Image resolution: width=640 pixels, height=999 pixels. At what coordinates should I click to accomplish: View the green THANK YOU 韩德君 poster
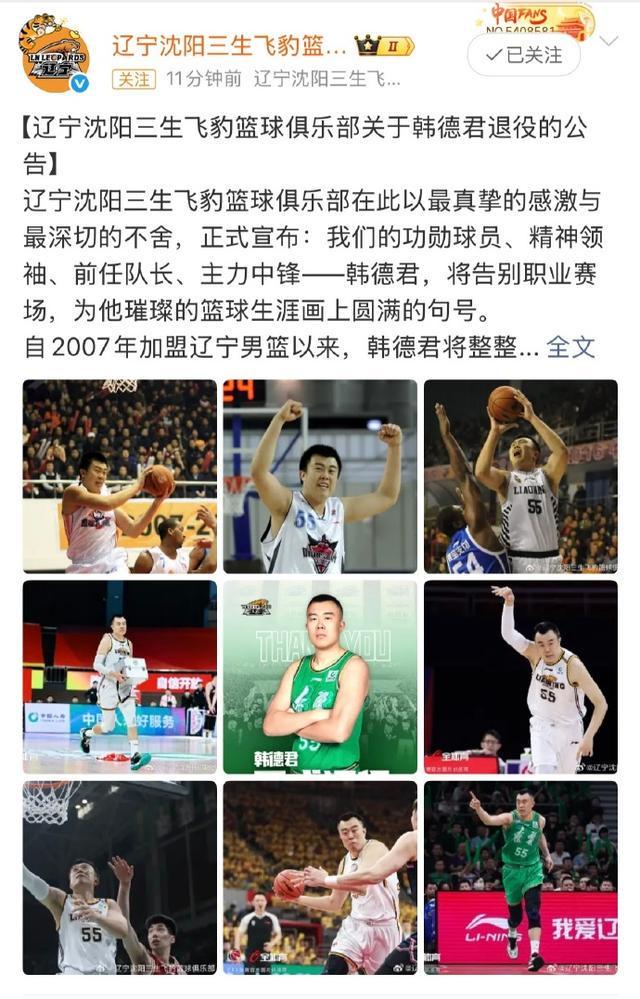point(320,677)
